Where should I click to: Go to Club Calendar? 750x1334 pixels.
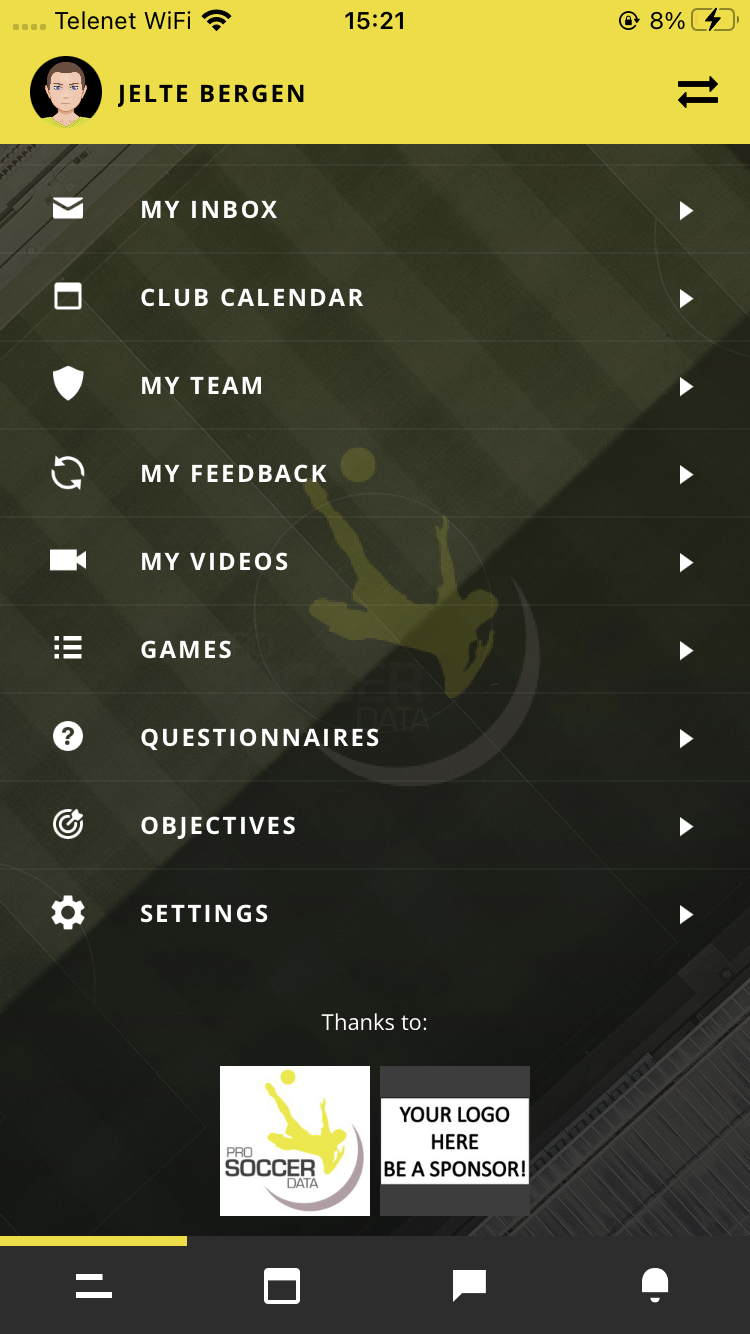375,298
